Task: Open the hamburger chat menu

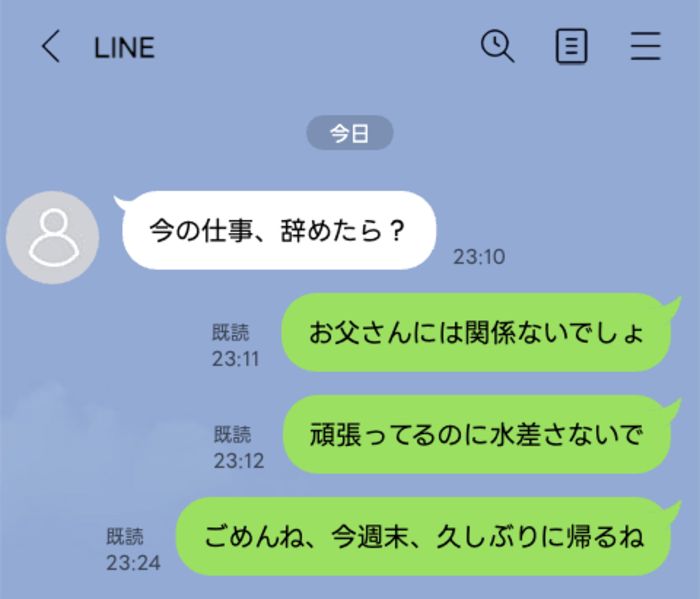Action: (x=646, y=47)
